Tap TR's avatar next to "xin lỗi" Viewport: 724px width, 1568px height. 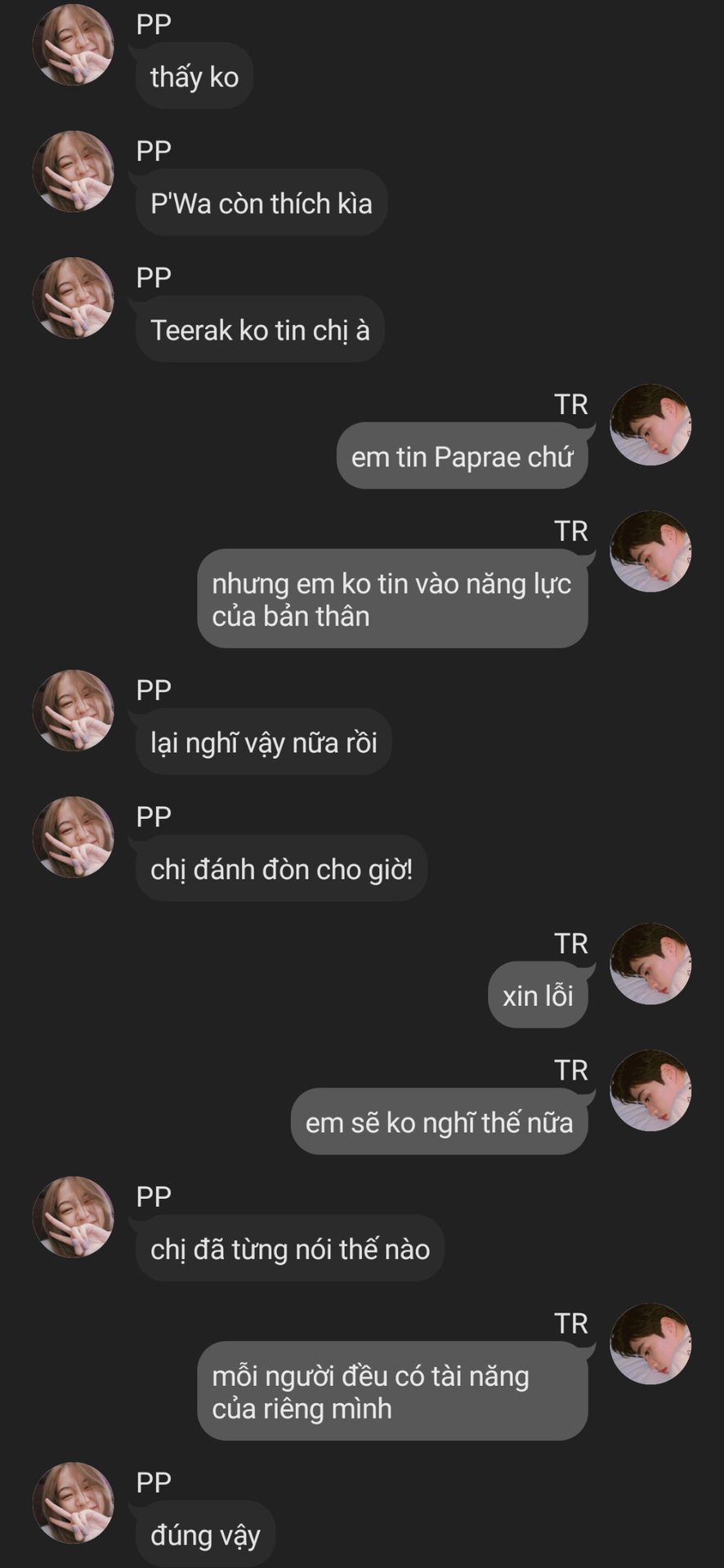[x=651, y=964]
